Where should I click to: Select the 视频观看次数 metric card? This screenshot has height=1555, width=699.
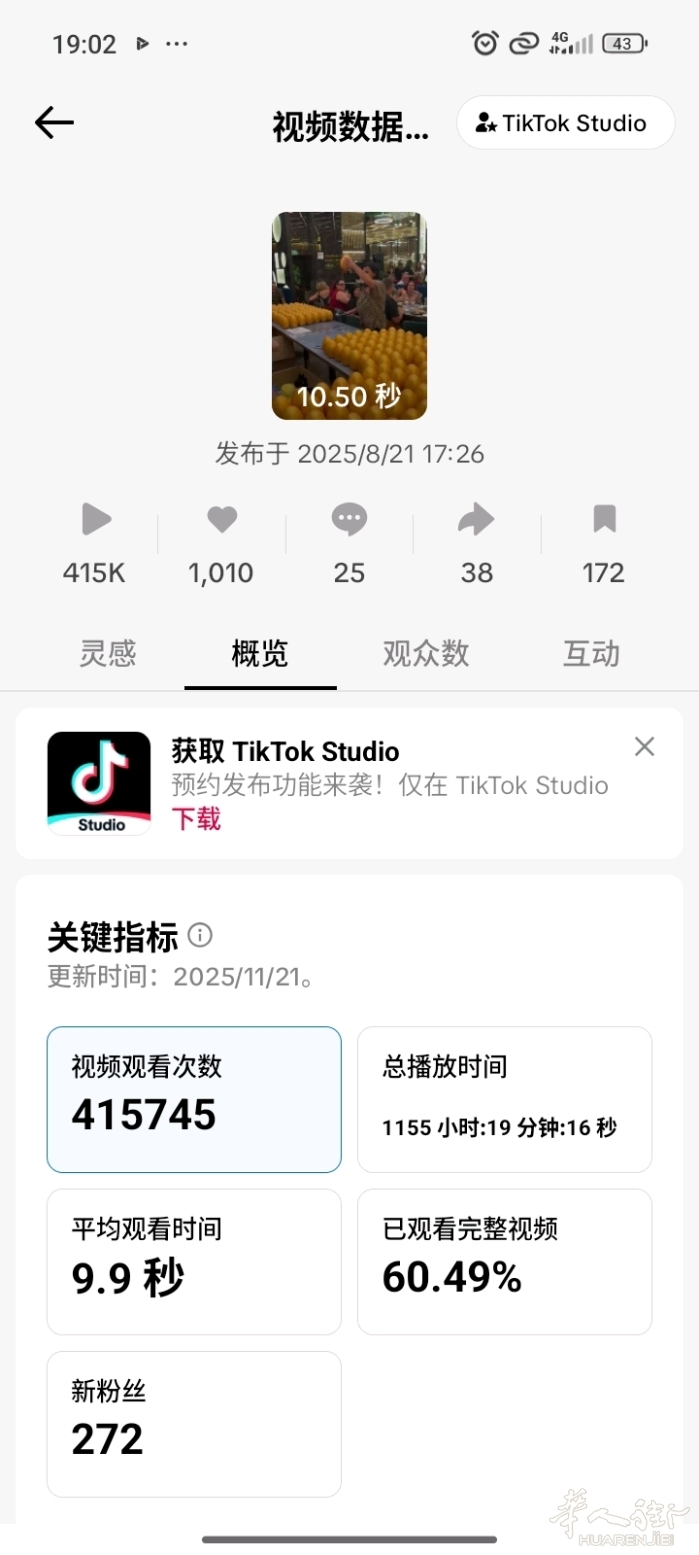coord(194,1099)
